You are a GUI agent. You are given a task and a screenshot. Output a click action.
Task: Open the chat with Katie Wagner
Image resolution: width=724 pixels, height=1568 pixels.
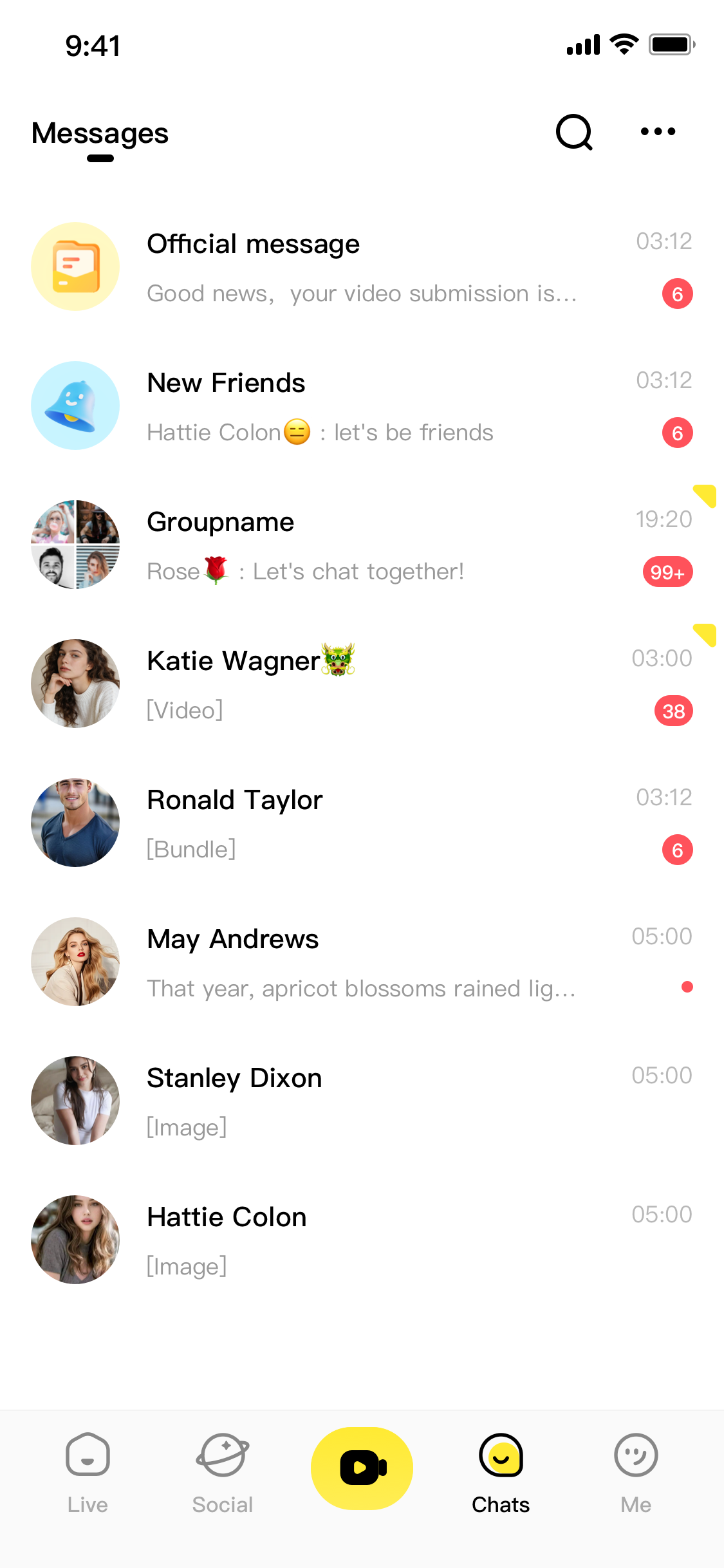pos(360,684)
